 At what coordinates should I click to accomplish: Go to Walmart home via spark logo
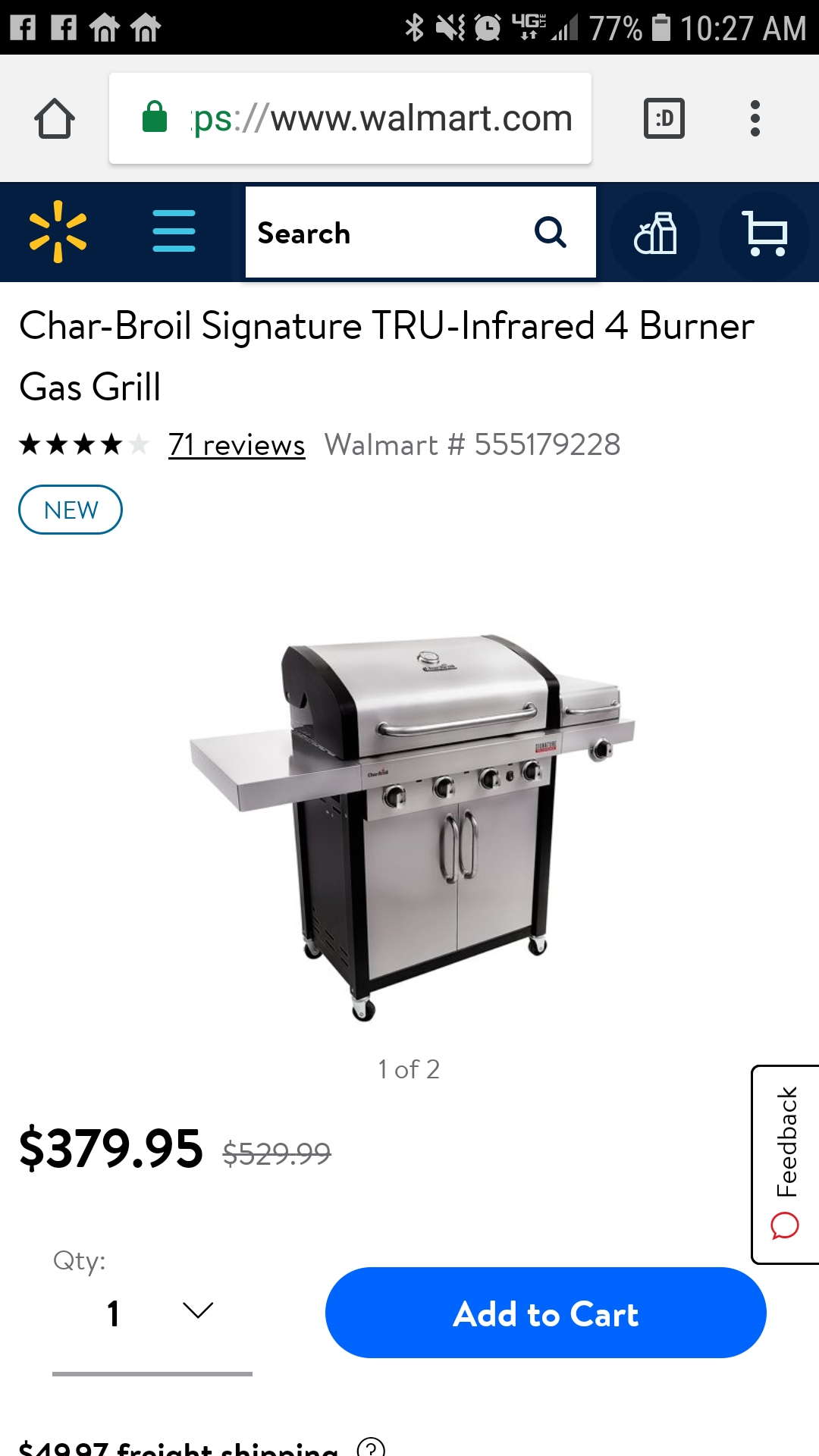pos(58,232)
